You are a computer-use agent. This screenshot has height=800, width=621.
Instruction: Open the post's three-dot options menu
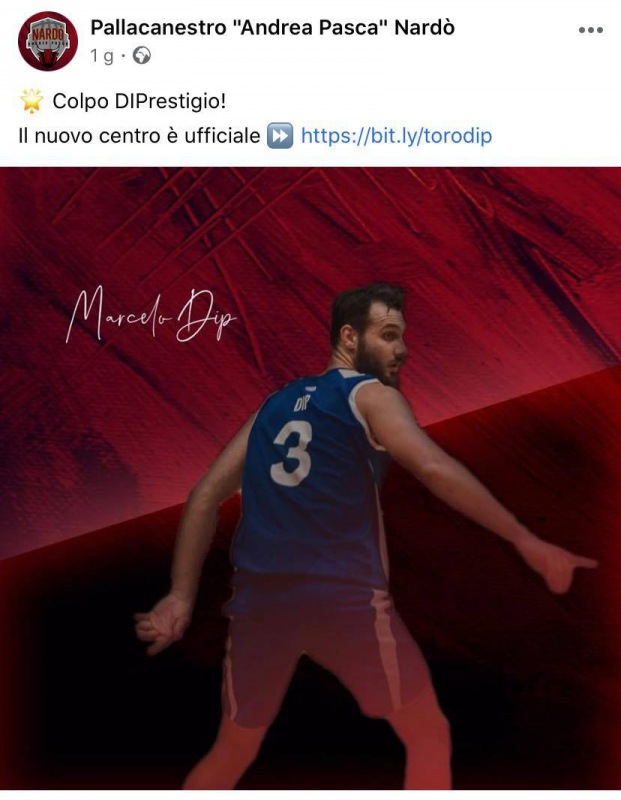[x=591, y=30]
